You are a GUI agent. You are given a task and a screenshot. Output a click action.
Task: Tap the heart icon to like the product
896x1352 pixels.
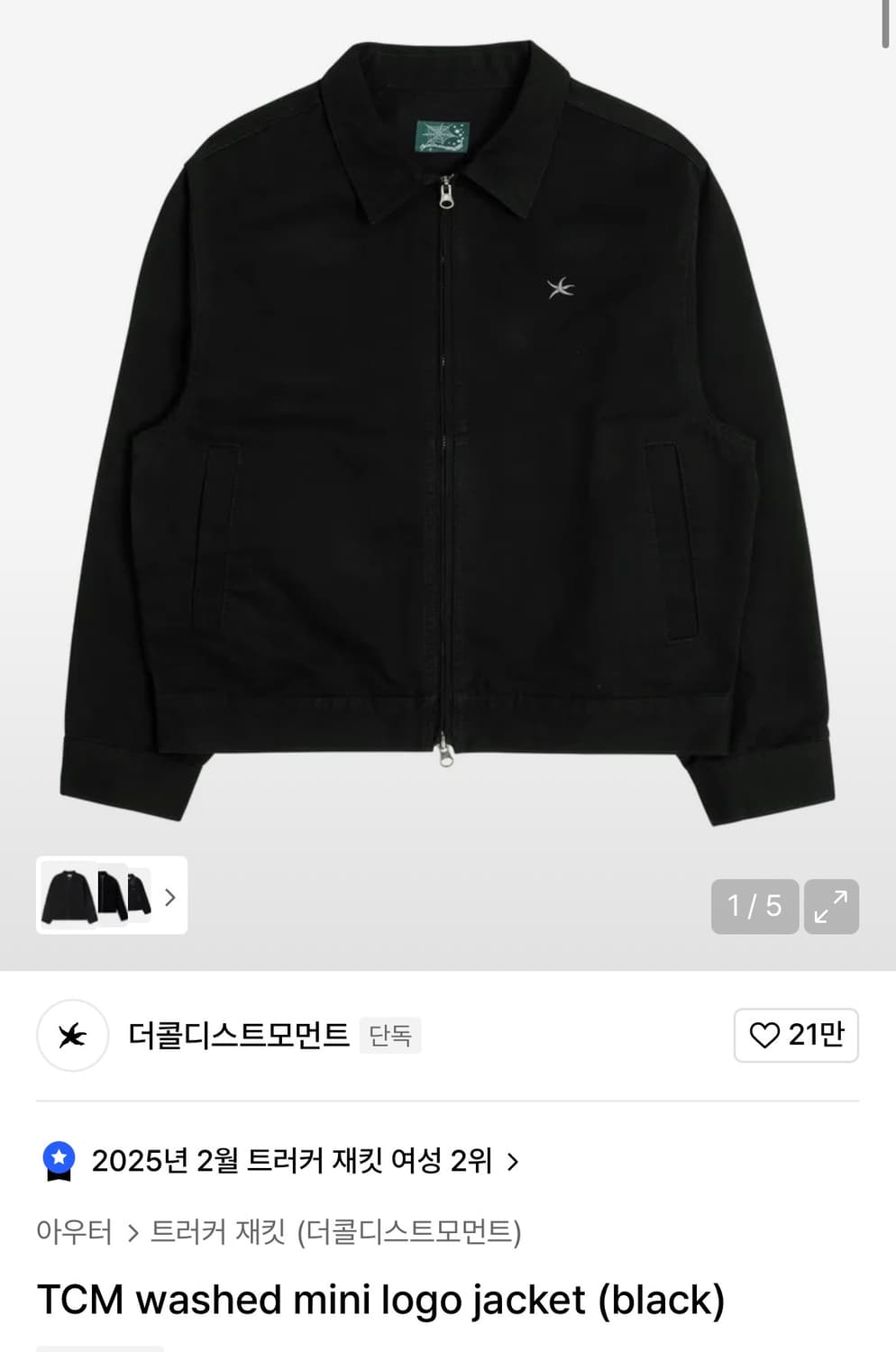pos(767,1037)
